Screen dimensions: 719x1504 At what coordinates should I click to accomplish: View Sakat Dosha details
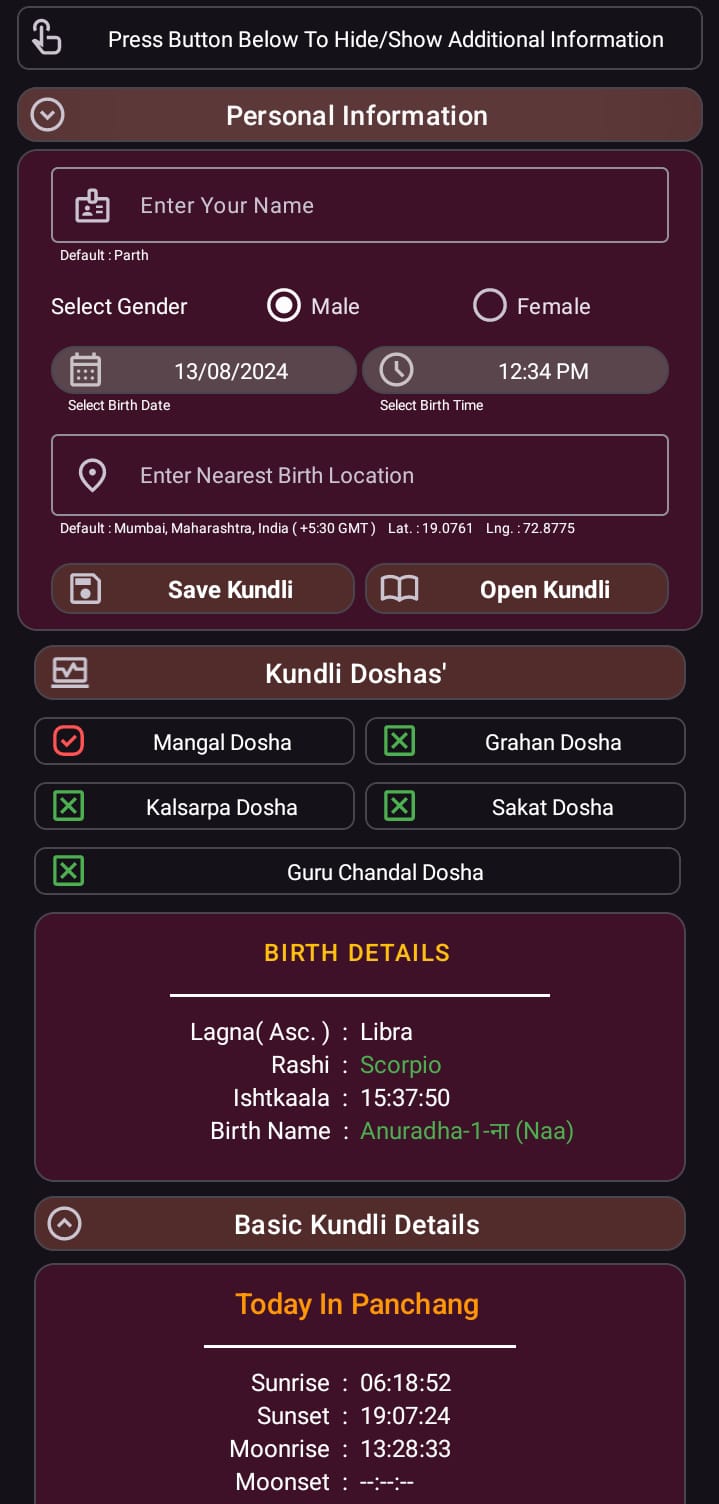pyautogui.click(x=525, y=807)
